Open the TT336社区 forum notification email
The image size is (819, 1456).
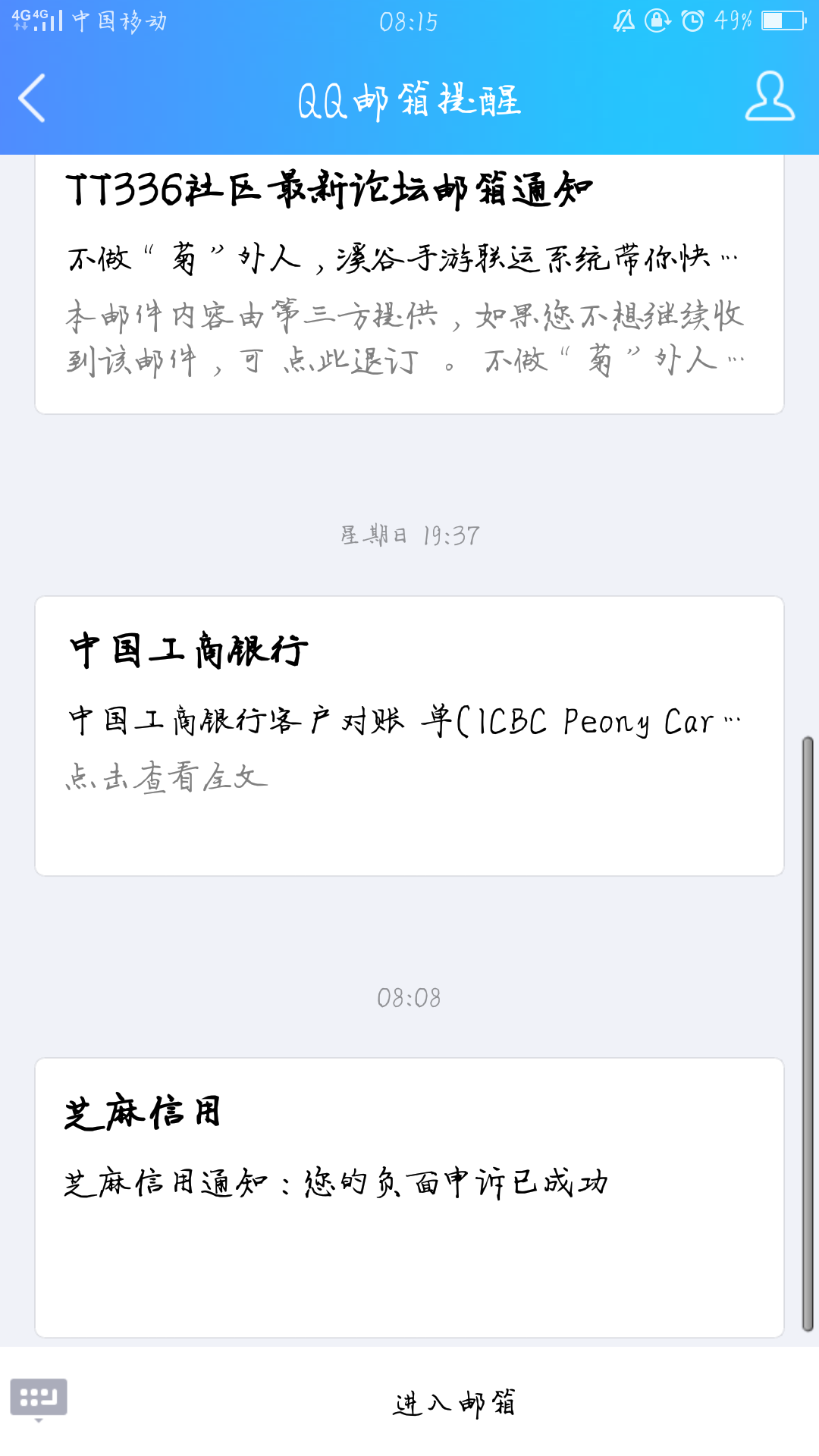(x=409, y=285)
